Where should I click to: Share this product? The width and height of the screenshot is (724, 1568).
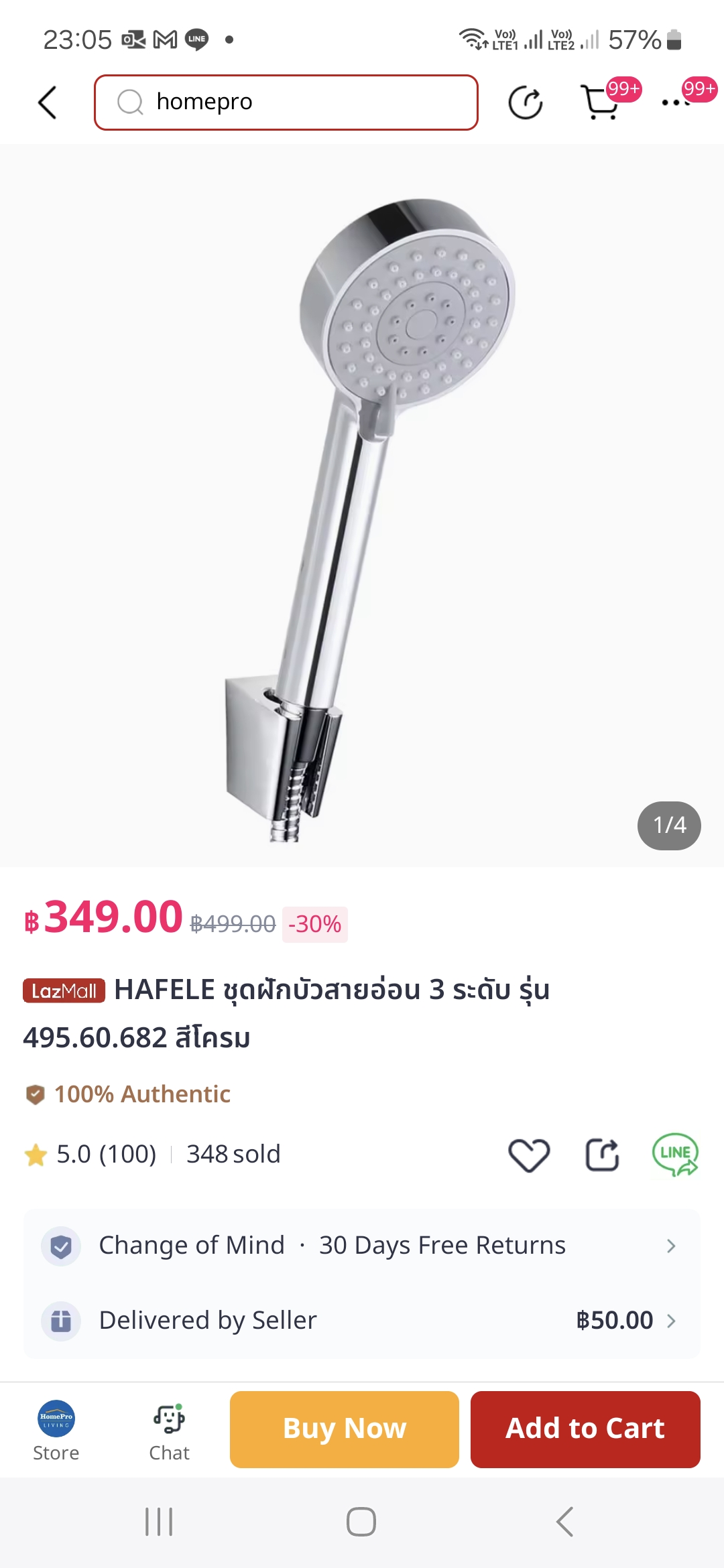click(x=602, y=1155)
